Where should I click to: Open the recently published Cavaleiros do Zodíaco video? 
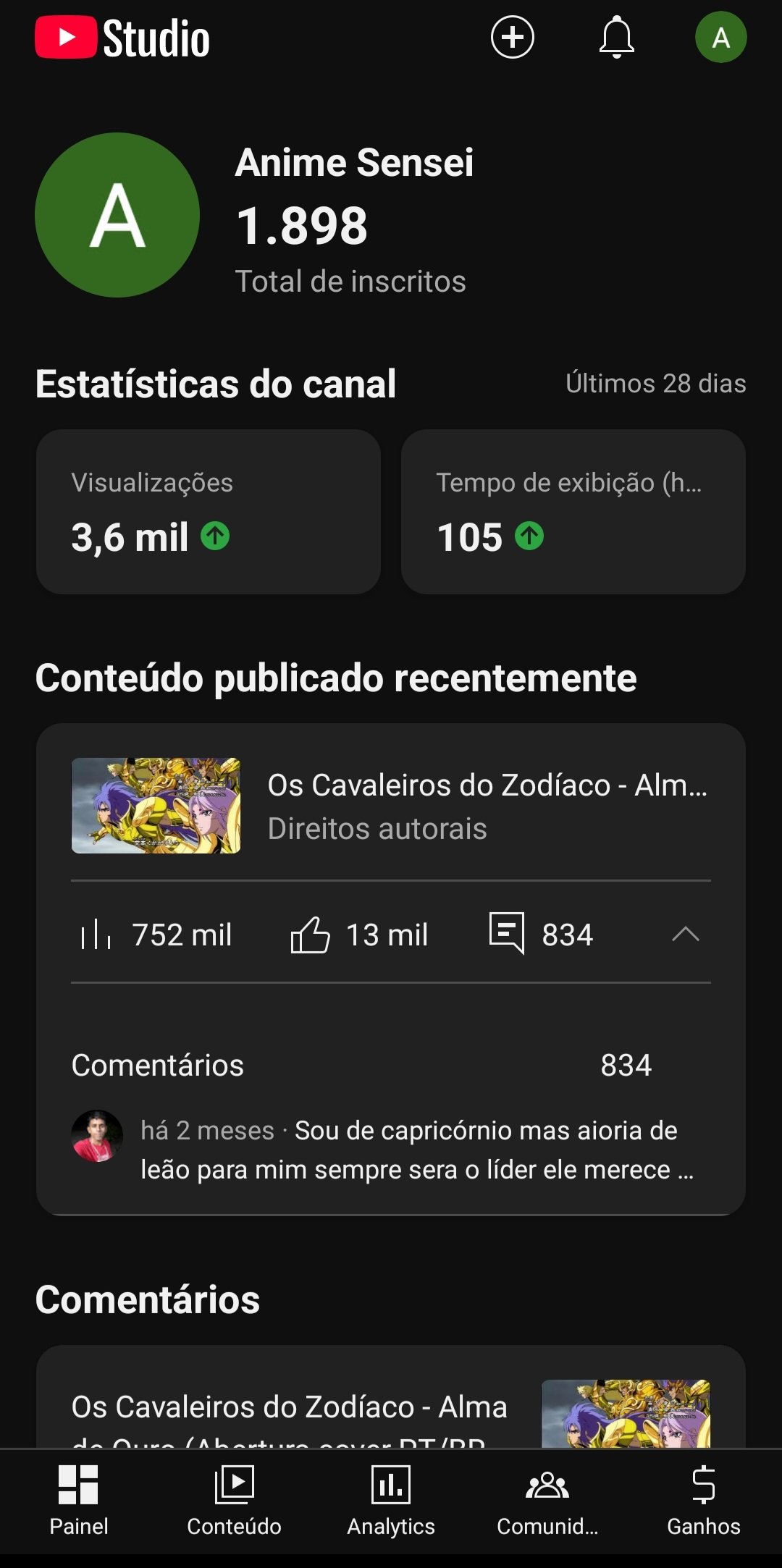point(391,806)
